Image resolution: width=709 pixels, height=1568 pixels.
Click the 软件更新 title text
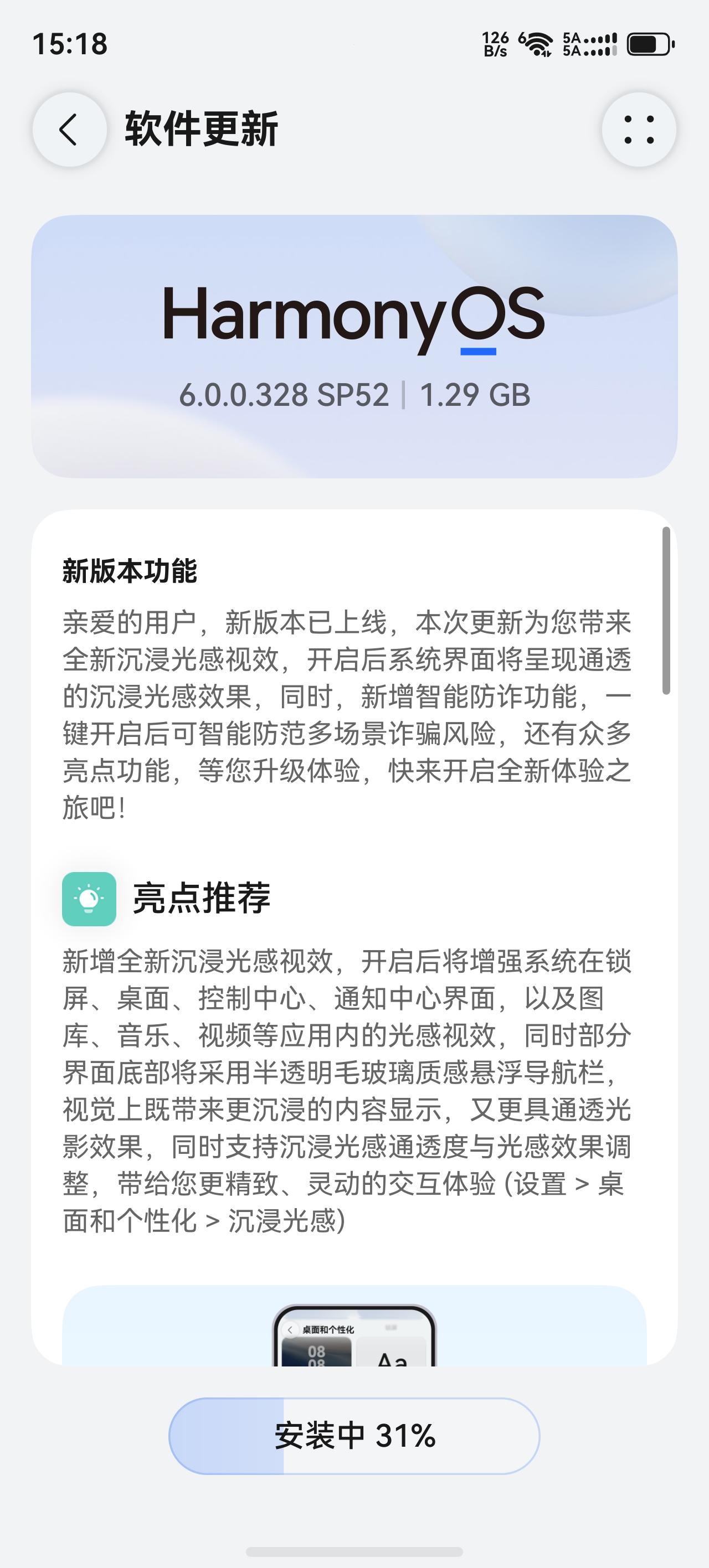[x=202, y=128]
